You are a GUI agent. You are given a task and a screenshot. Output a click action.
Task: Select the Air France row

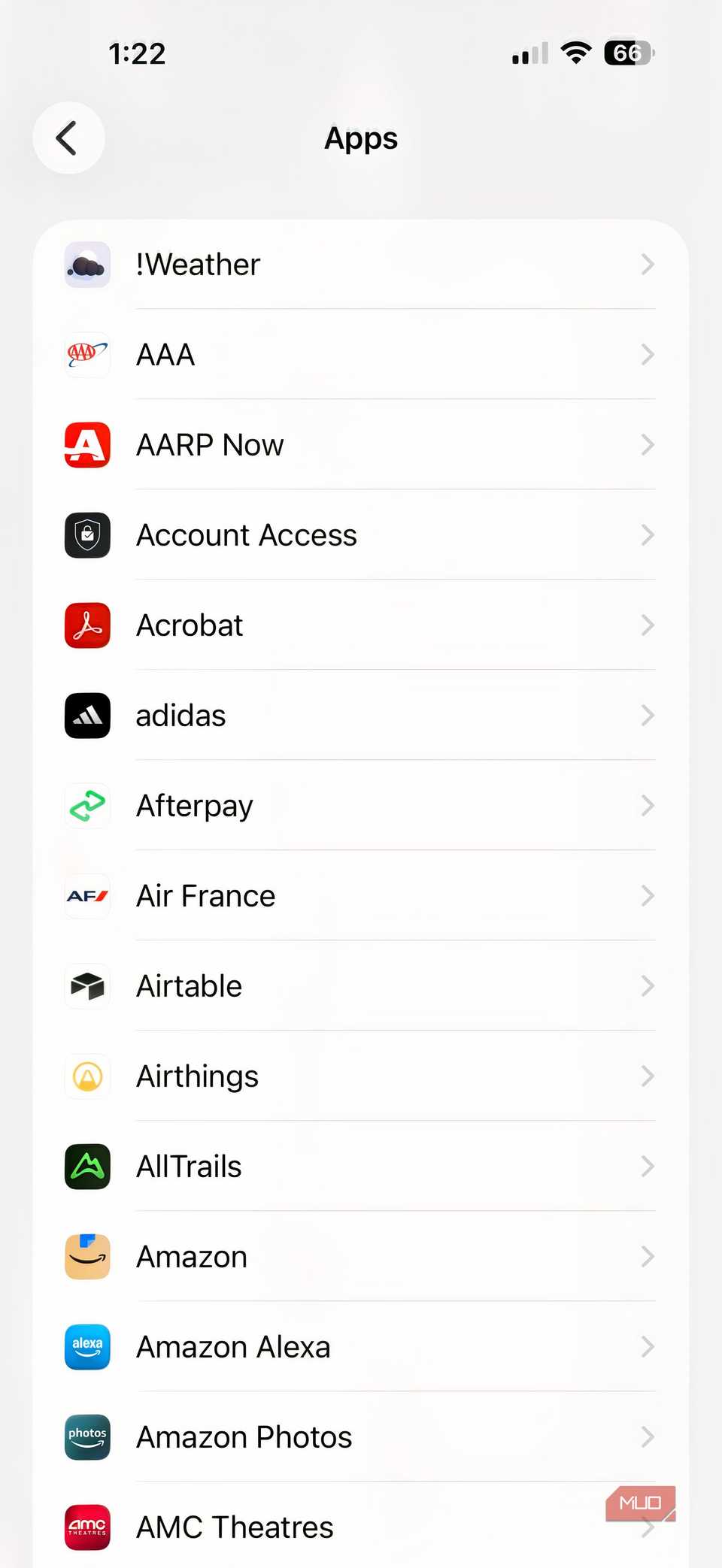pyautogui.click(x=359, y=896)
